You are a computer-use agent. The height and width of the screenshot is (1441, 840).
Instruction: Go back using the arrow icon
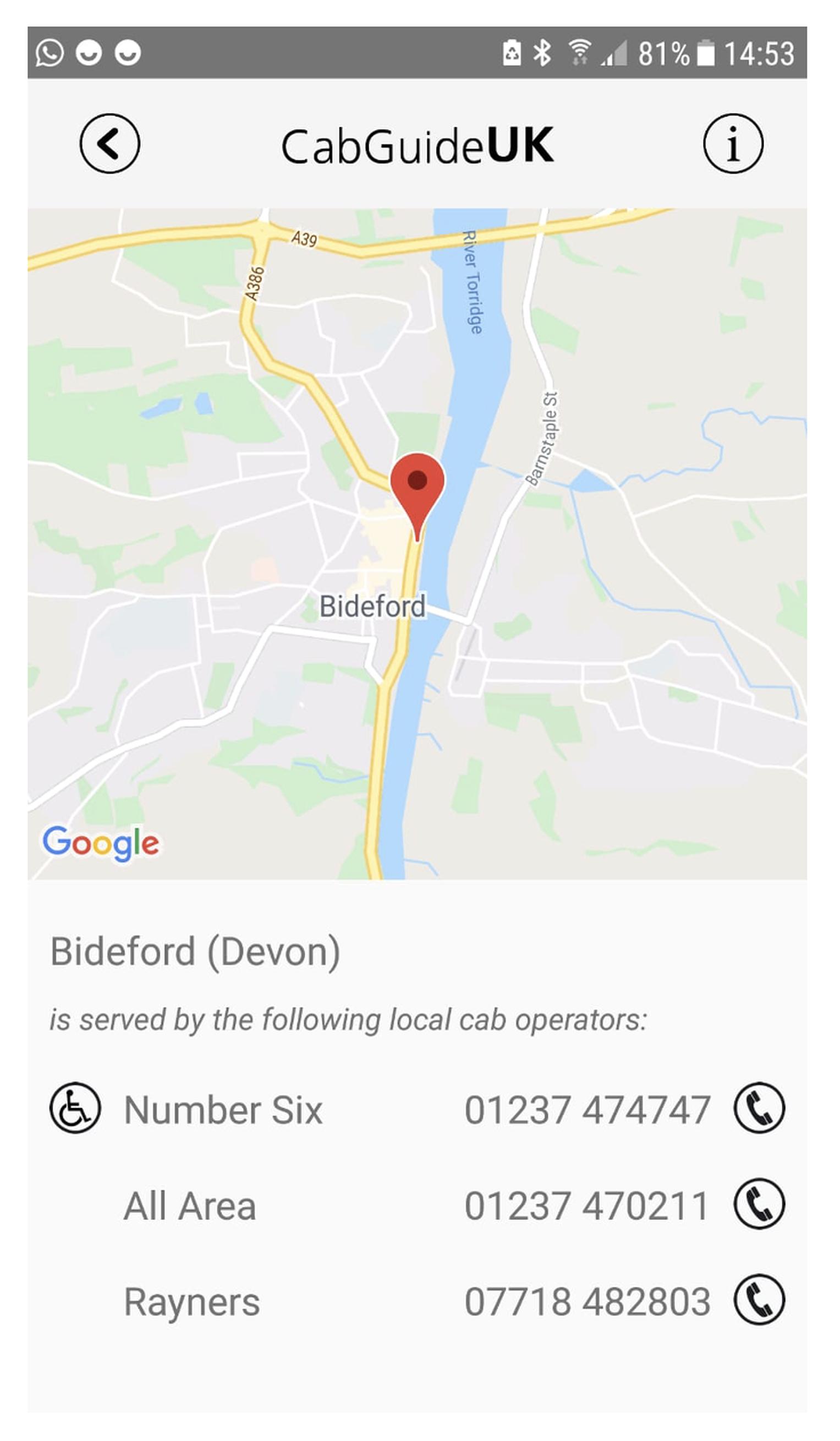[x=109, y=144]
